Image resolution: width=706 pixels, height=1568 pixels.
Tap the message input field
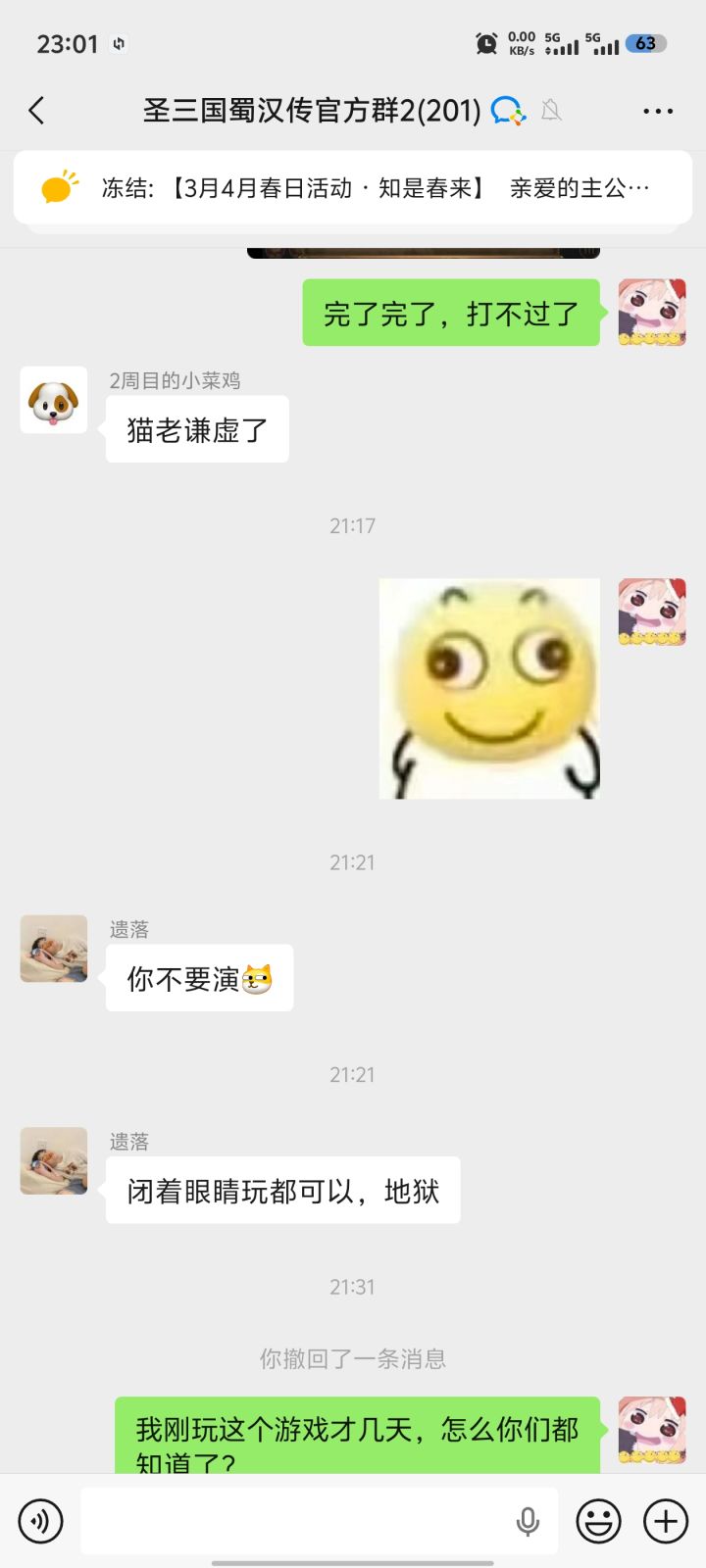tap(294, 1521)
